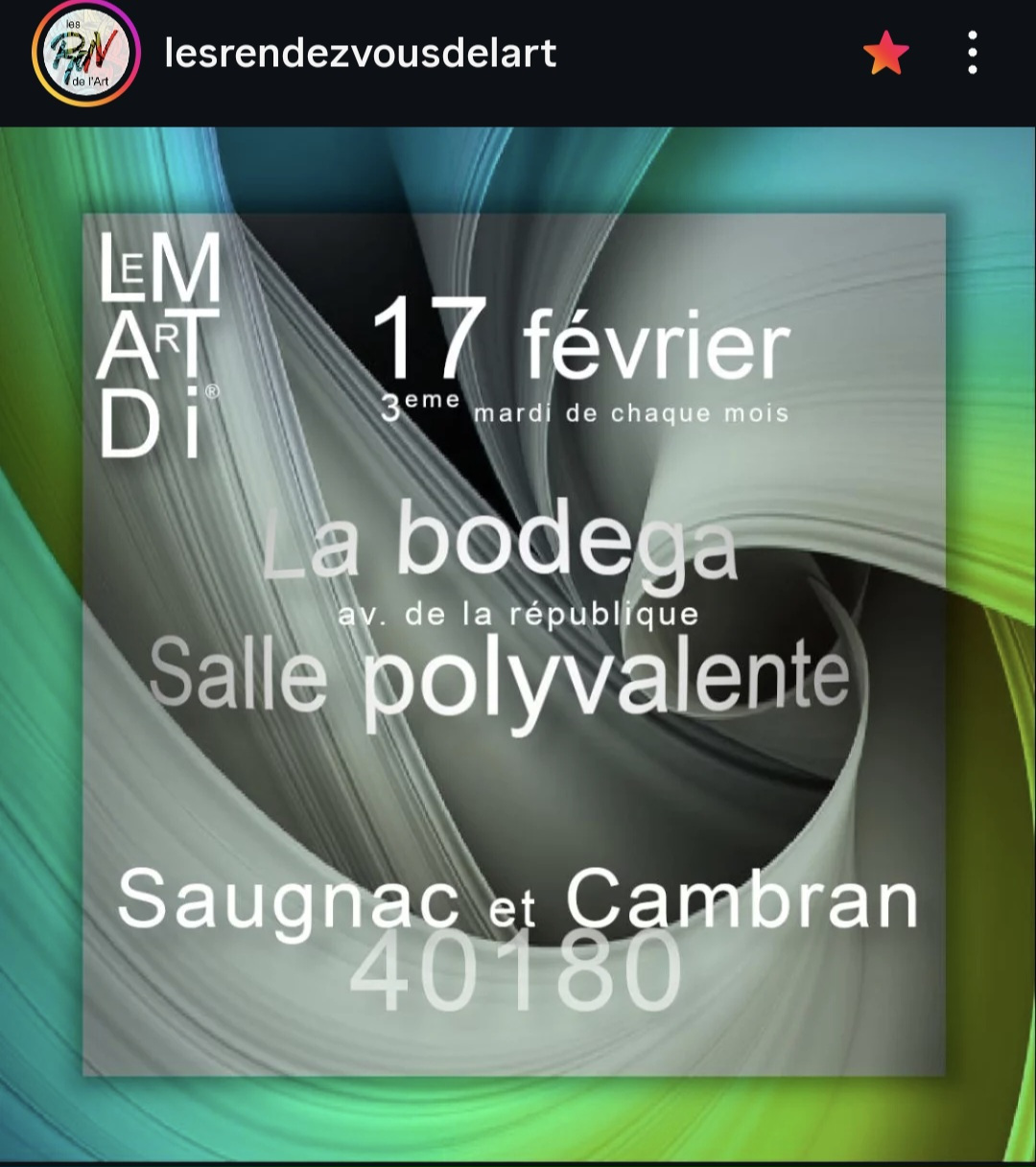
Task: Open the lesrendezvousdelart profile picture
Action: [85, 54]
